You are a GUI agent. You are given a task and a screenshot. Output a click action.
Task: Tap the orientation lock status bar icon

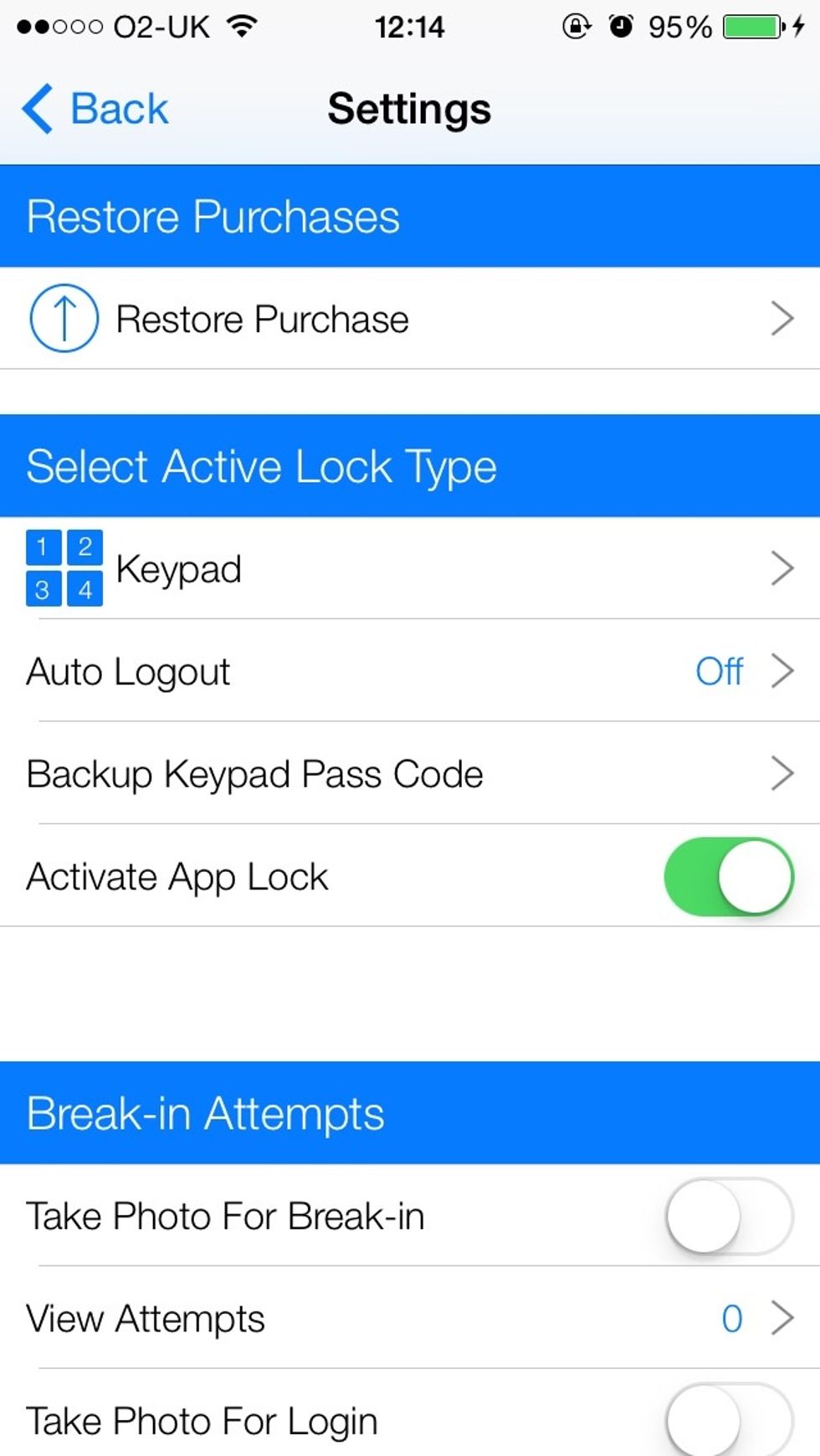(x=574, y=25)
